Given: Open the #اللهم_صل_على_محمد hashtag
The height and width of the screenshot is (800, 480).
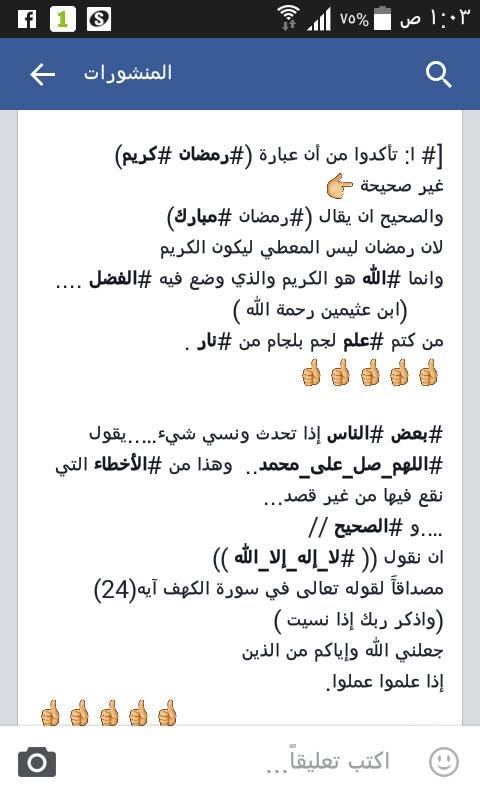Looking at the screenshot, I should pyautogui.click(x=350, y=466).
